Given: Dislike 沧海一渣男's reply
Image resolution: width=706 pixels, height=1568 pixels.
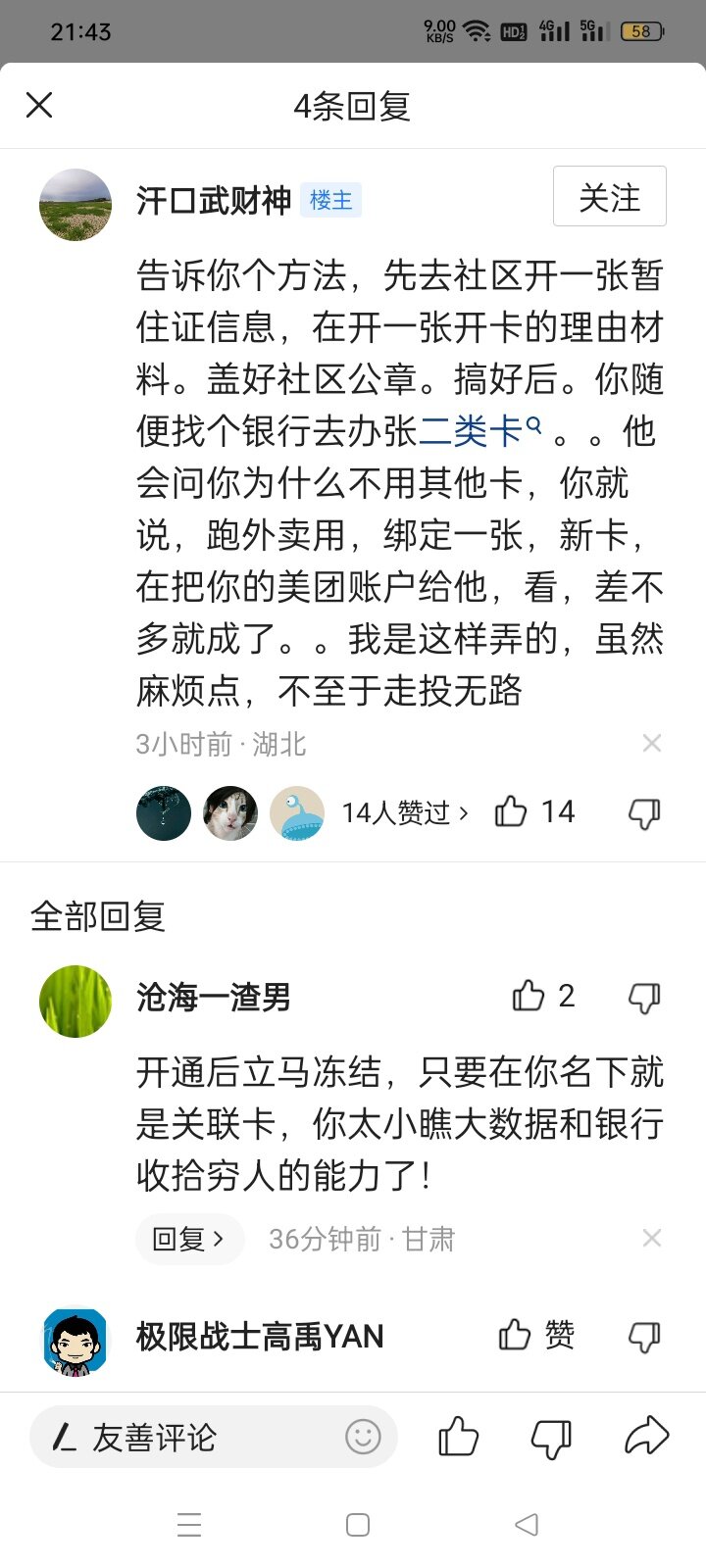Looking at the screenshot, I should (643, 998).
